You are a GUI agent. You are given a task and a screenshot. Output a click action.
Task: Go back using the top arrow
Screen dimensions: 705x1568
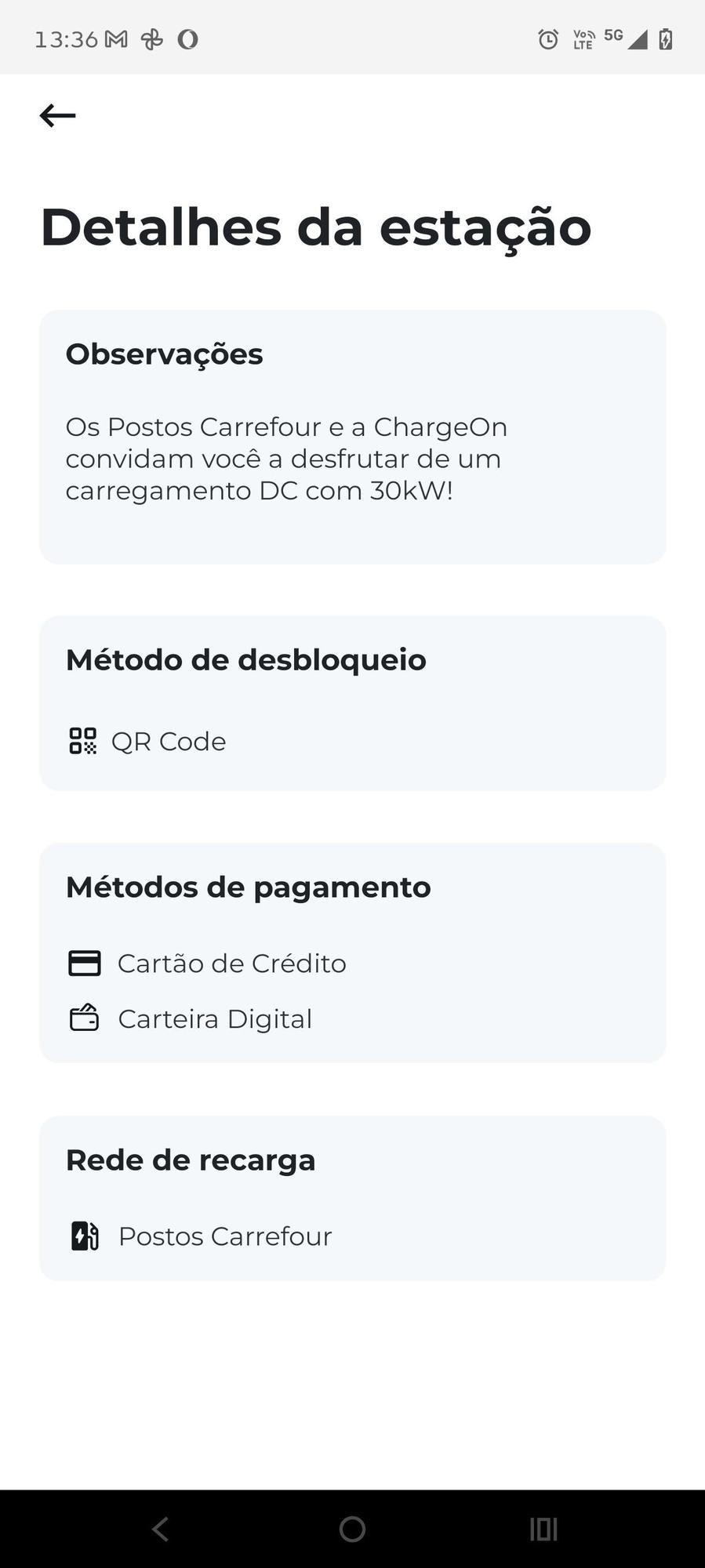[x=57, y=116]
